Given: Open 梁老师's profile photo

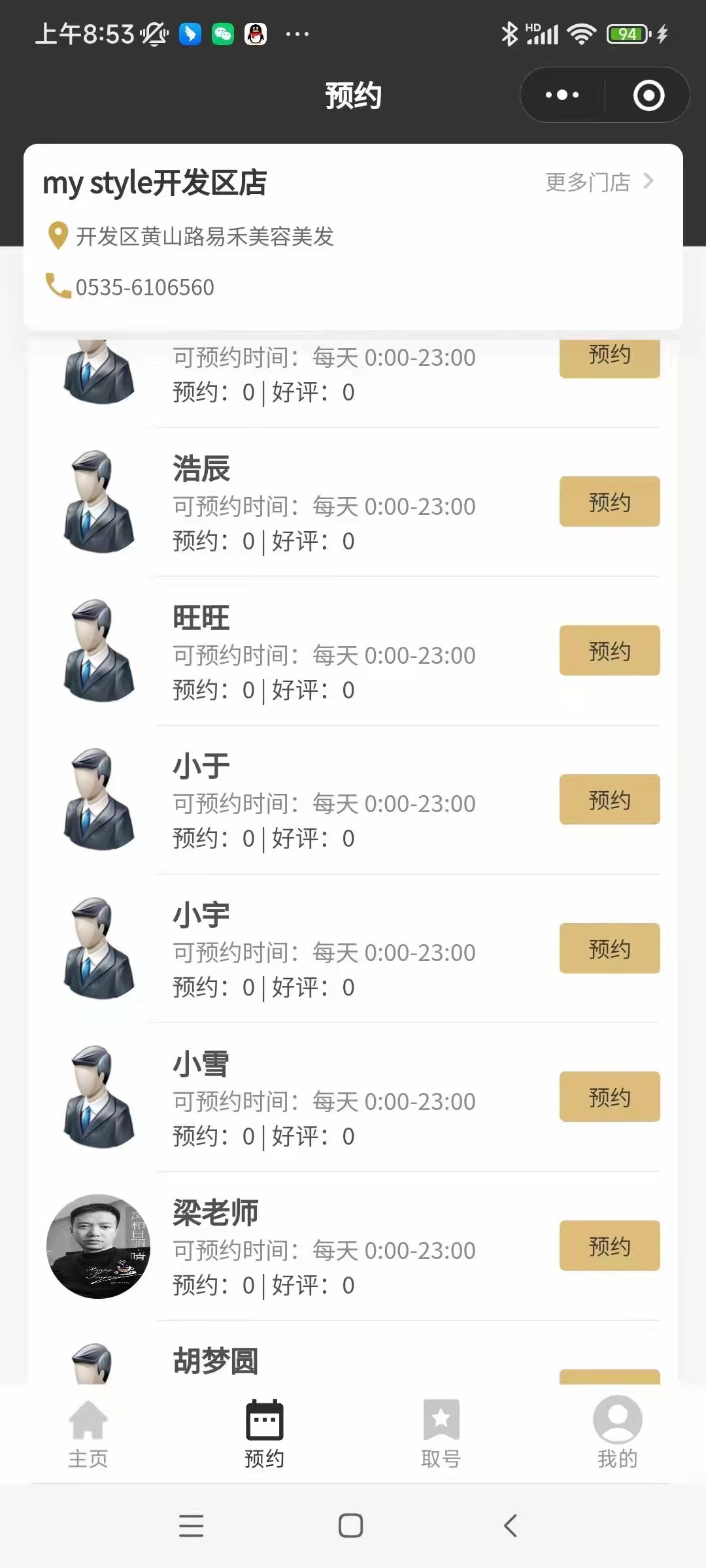Looking at the screenshot, I should (x=99, y=1247).
